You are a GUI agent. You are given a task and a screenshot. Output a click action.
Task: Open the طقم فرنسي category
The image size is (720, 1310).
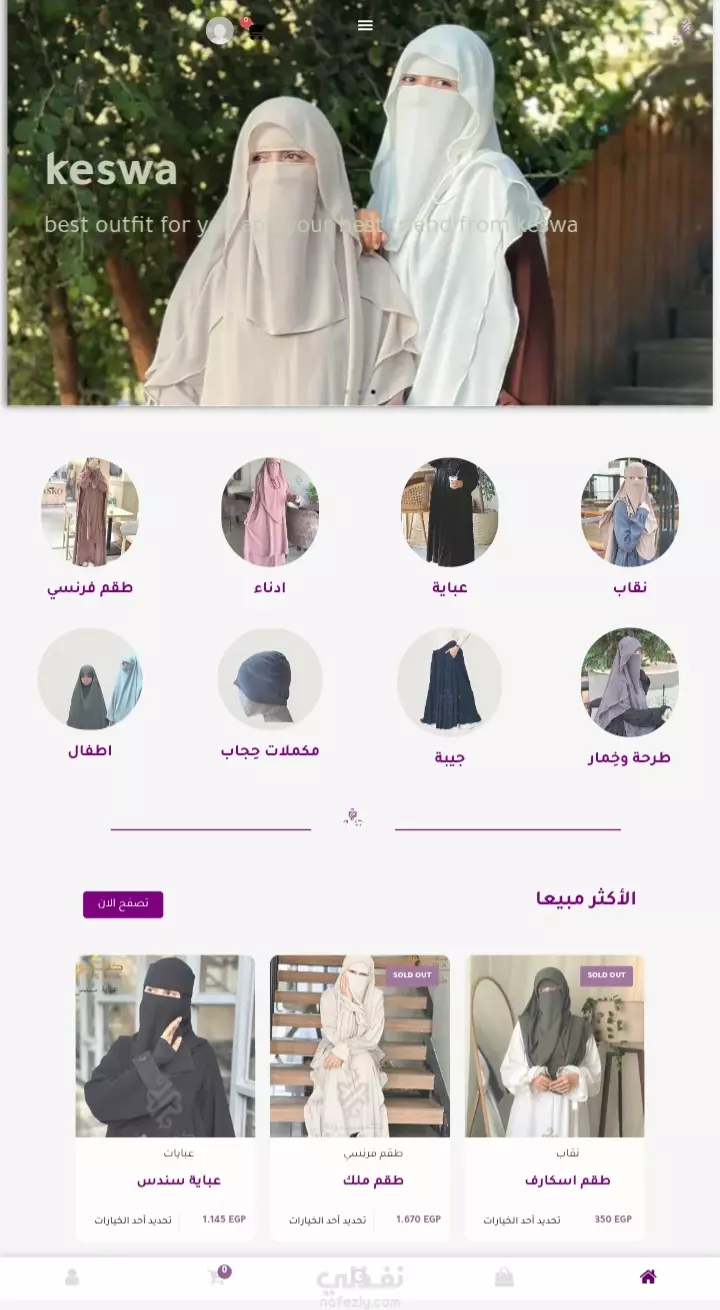(x=90, y=528)
